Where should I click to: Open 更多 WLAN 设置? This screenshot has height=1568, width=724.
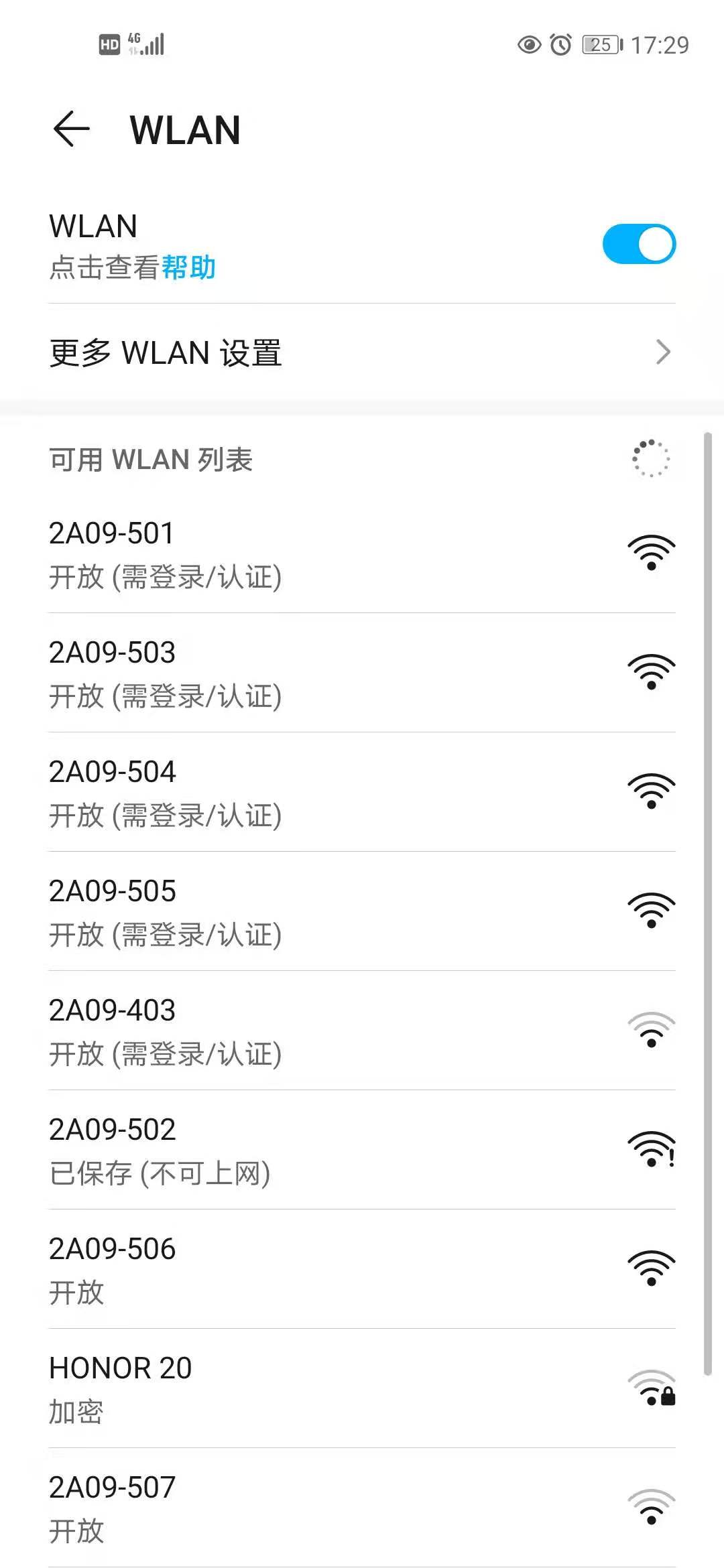(362, 352)
